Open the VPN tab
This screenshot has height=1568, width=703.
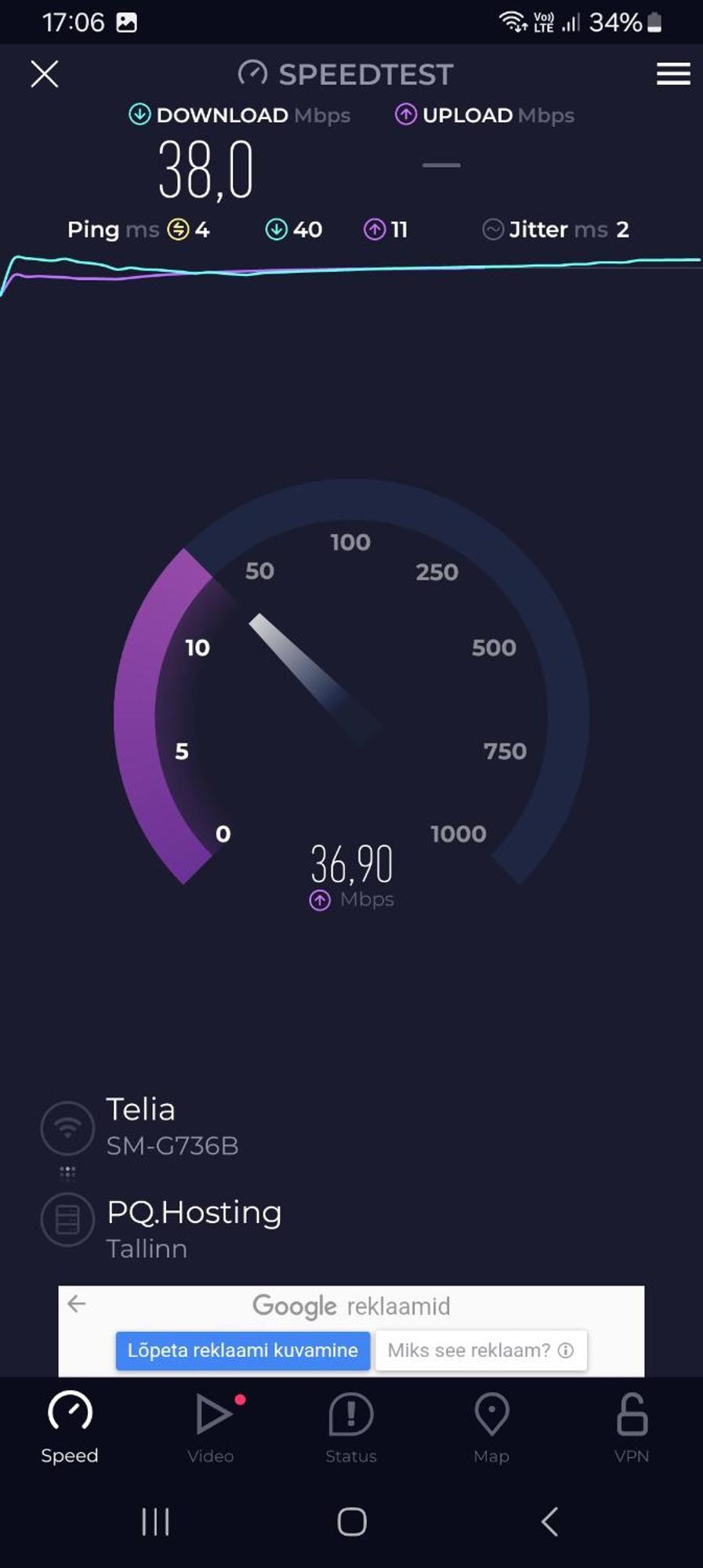[632, 1427]
